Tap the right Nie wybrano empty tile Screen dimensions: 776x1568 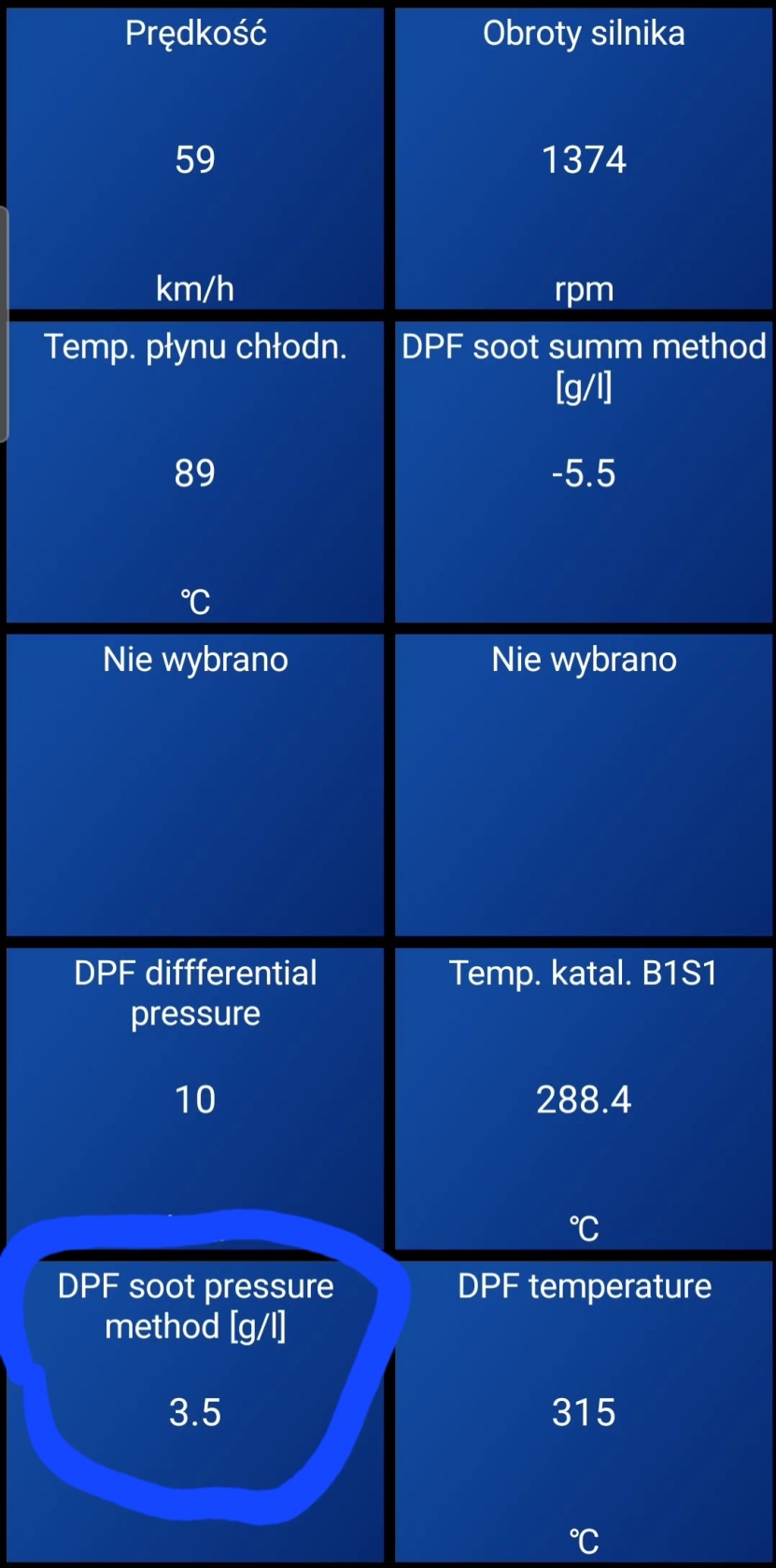pyautogui.click(x=584, y=786)
